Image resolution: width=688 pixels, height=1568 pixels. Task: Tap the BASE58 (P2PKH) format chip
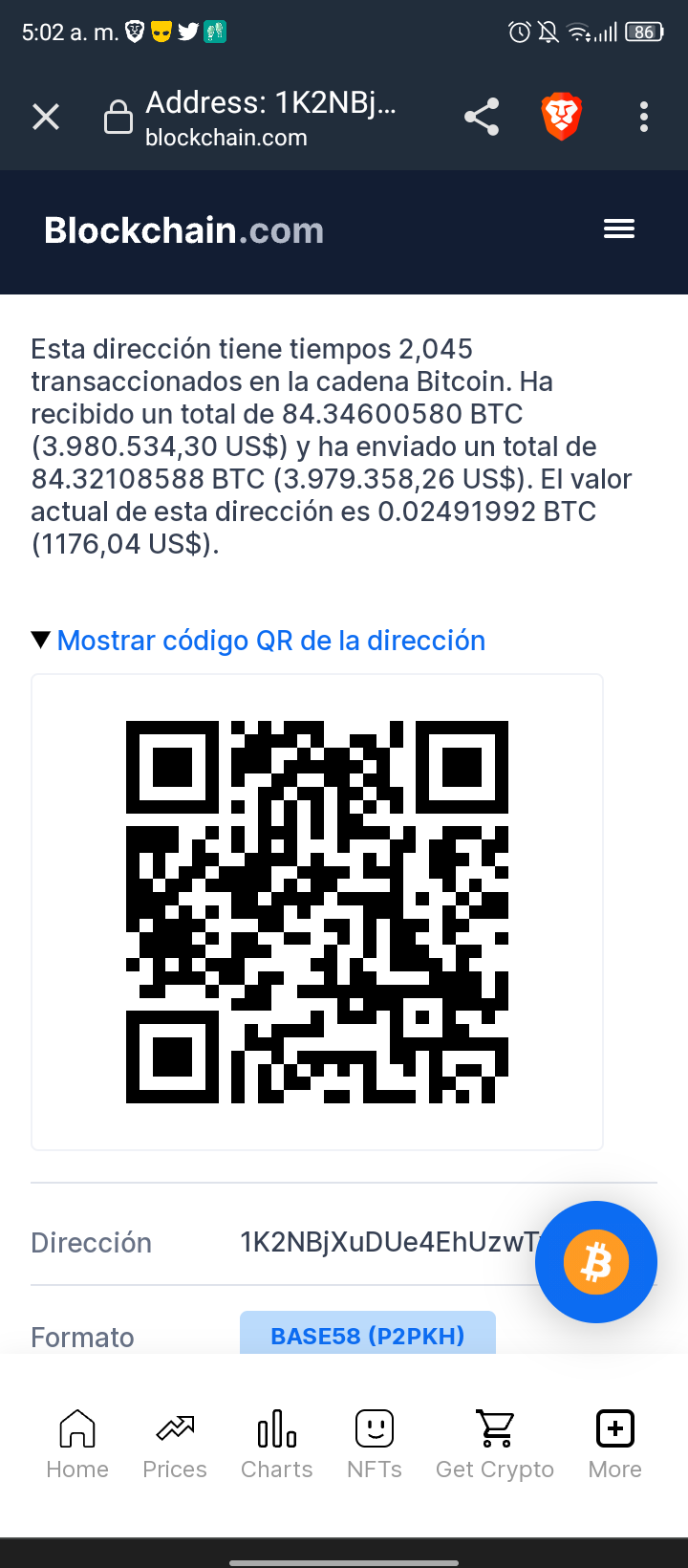(368, 1335)
